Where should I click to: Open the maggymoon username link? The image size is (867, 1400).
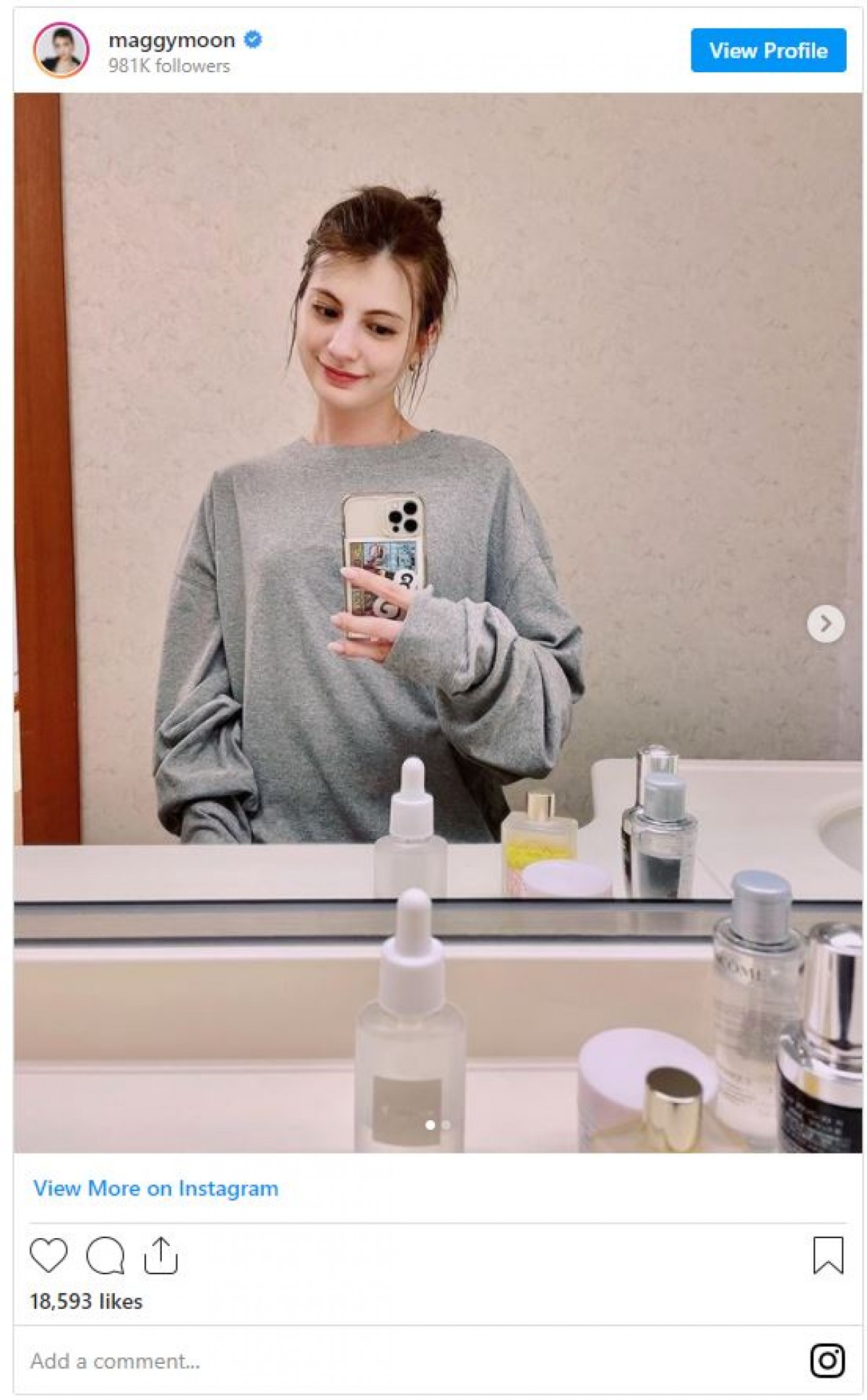point(171,40)
